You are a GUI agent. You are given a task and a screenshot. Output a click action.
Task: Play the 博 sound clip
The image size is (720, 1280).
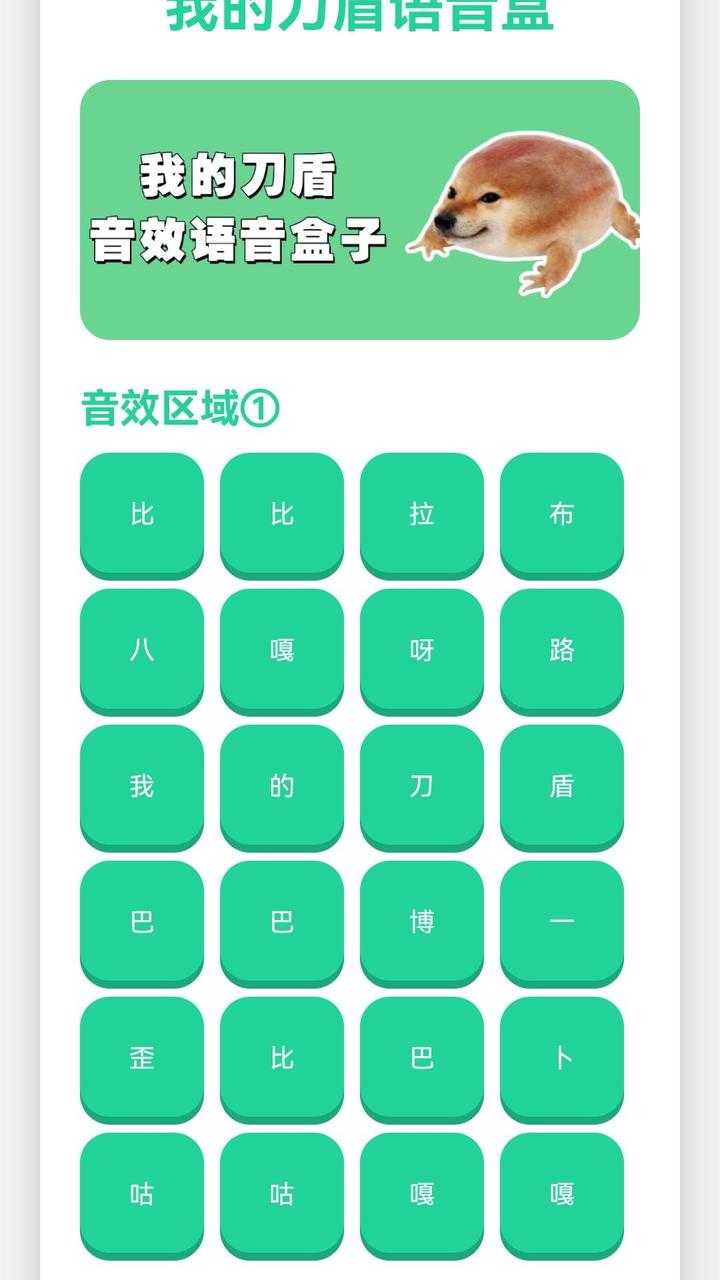point(422,922)
